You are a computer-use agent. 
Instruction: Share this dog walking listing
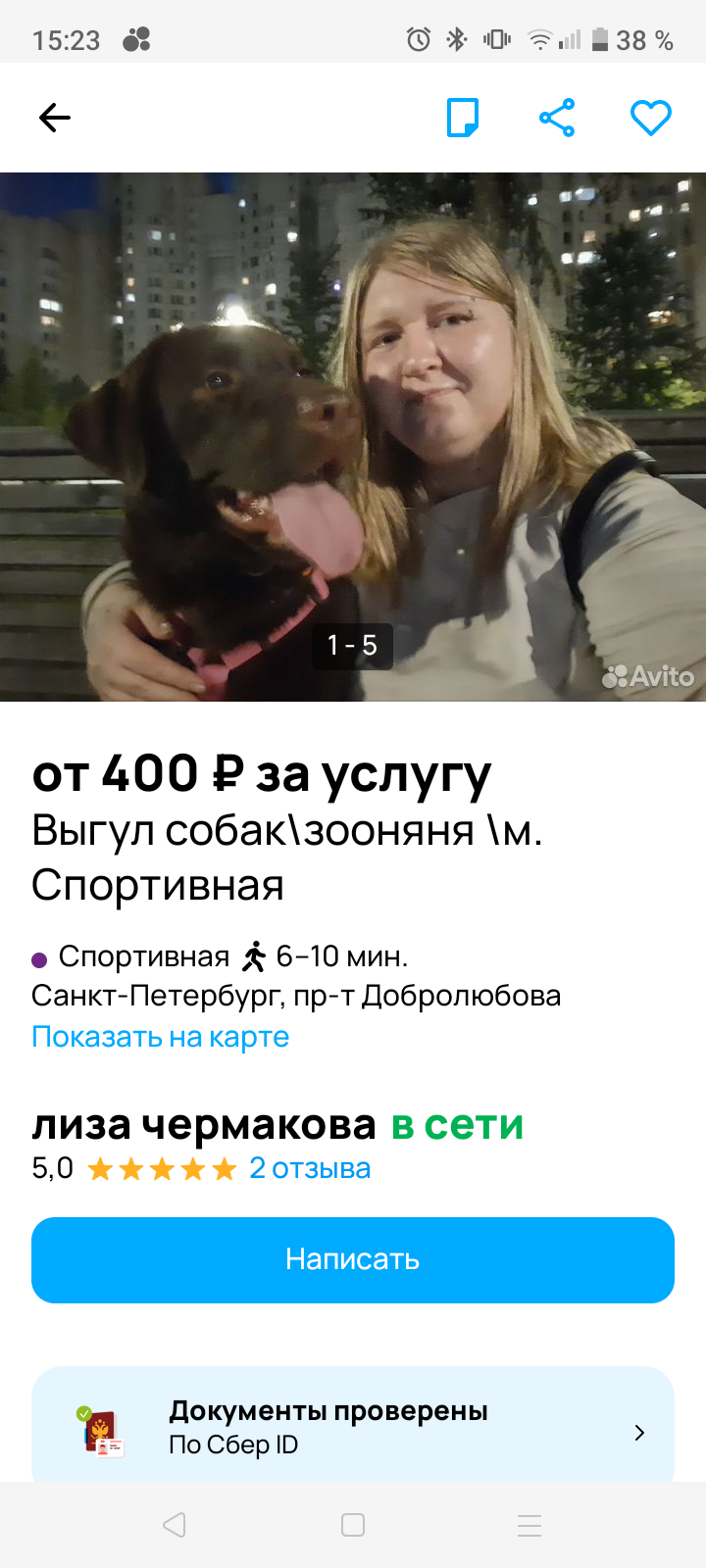pyautogui.click(x=557, y=119)
